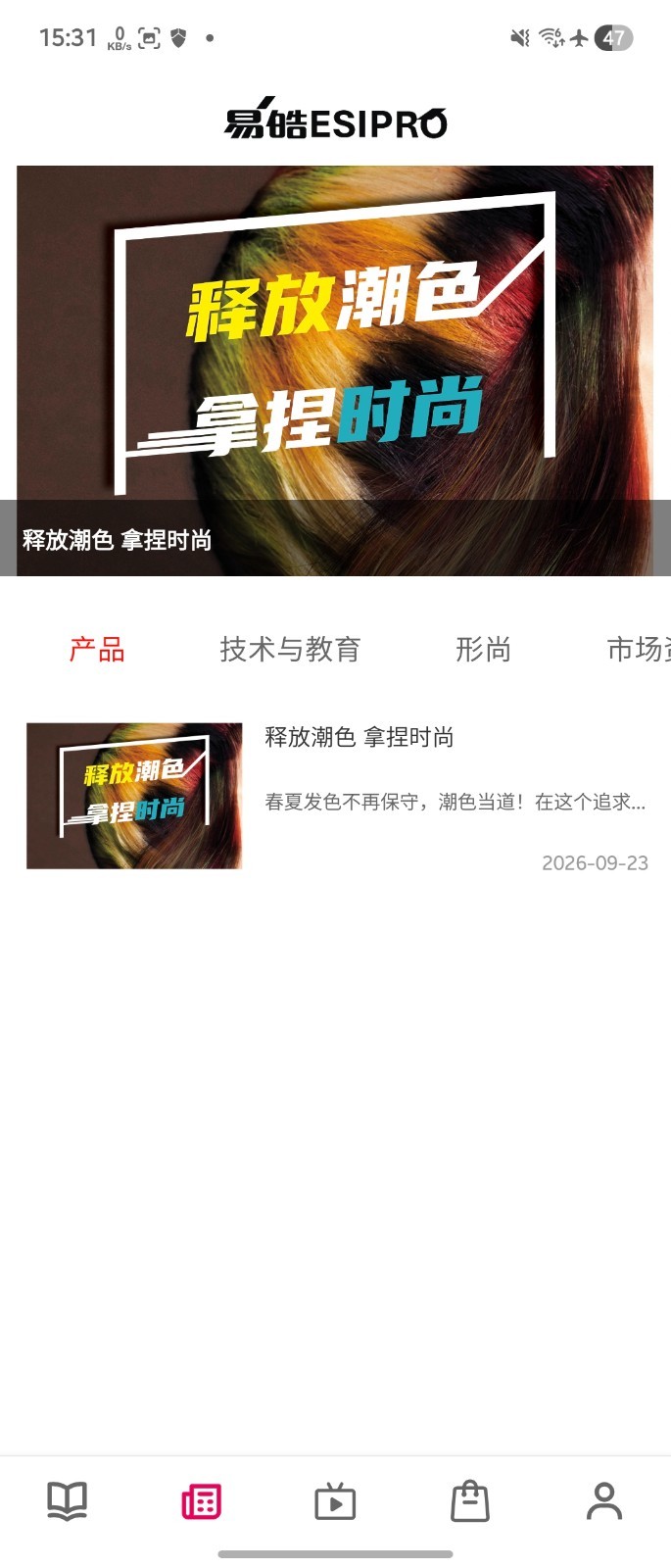Image resolution: width=671 pixels, height=1568 pixels.
Task: Go to the profile person tab
Action: tap(603, 1500)
